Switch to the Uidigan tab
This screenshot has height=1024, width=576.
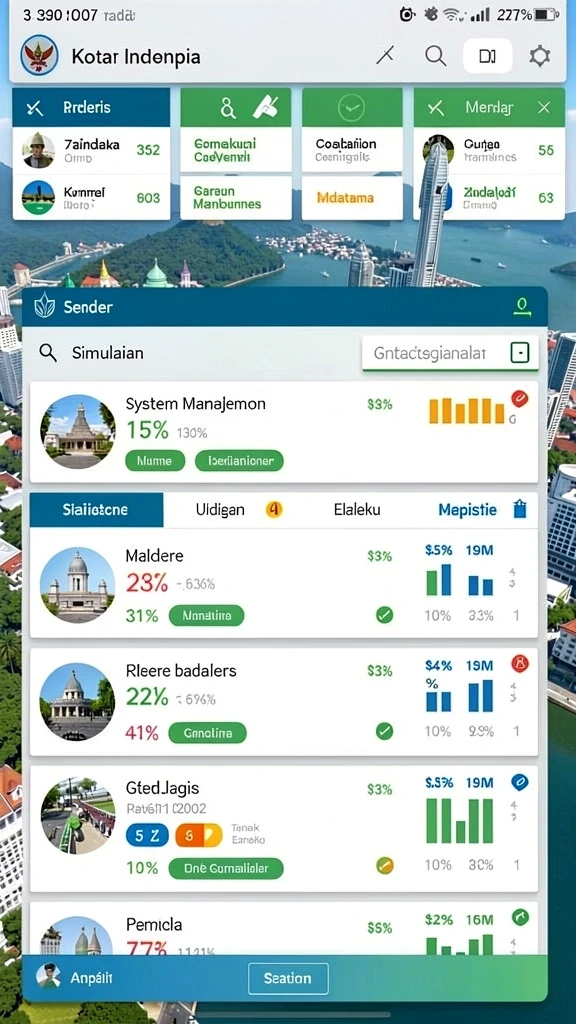click(221, 510)
